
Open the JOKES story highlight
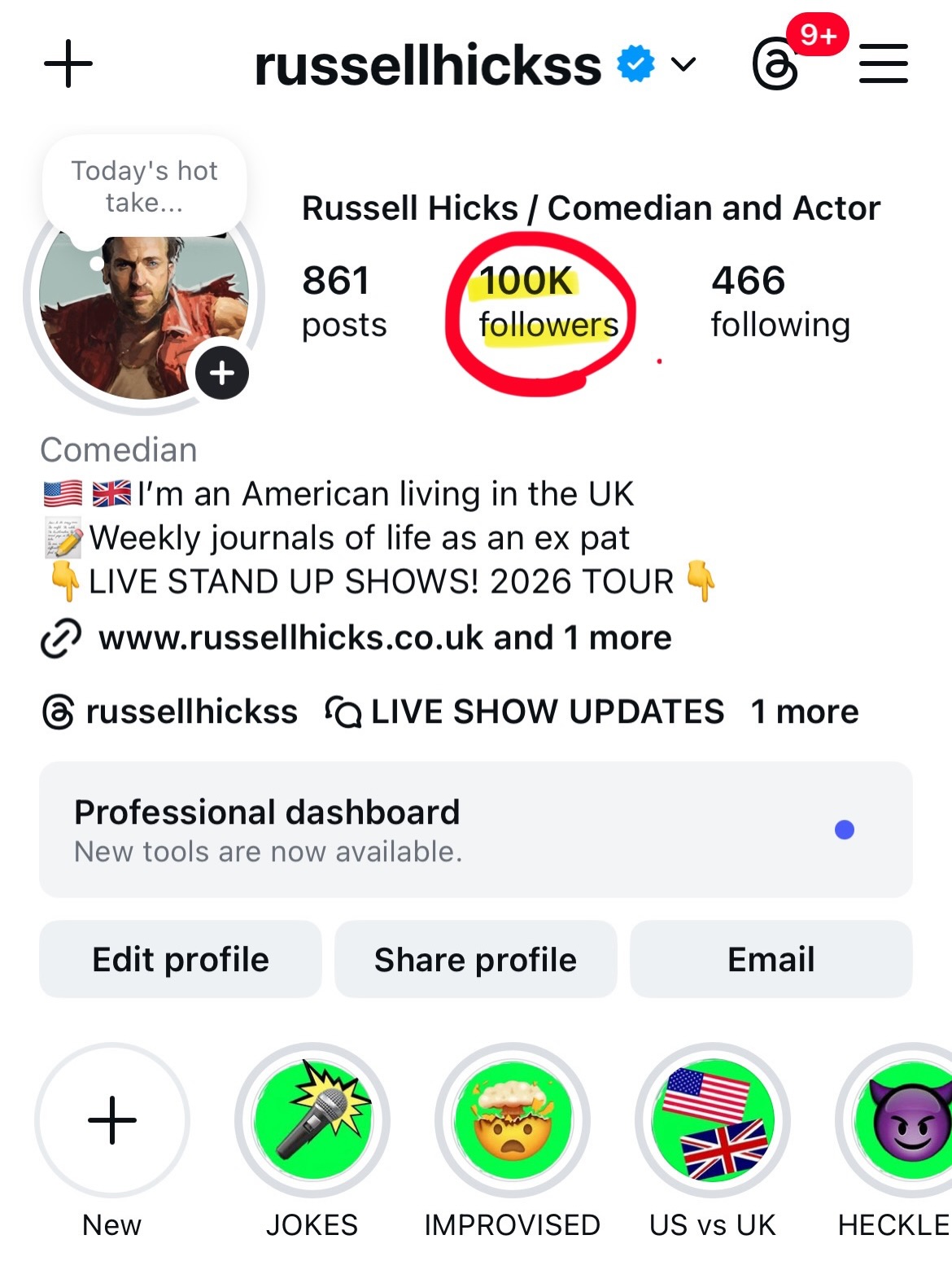pyautogui.click(x=312, y=1121)
